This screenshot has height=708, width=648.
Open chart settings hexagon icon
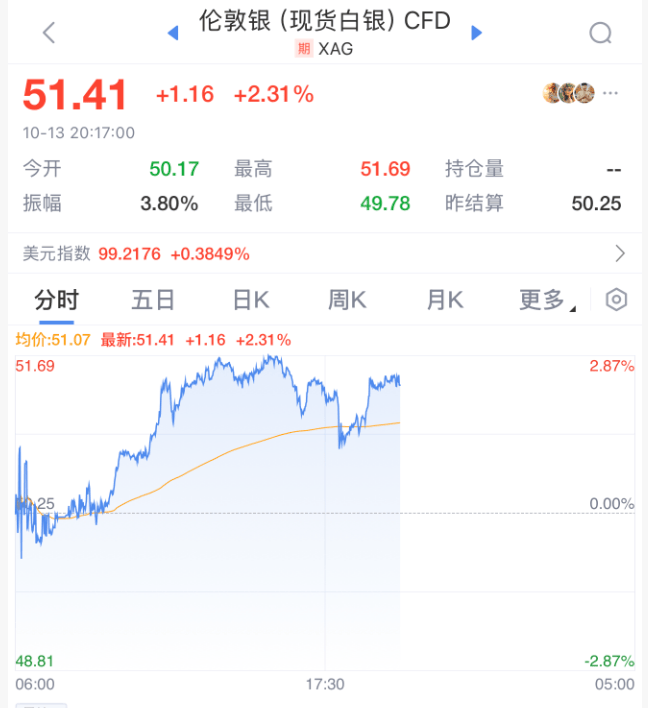(616, 300)
